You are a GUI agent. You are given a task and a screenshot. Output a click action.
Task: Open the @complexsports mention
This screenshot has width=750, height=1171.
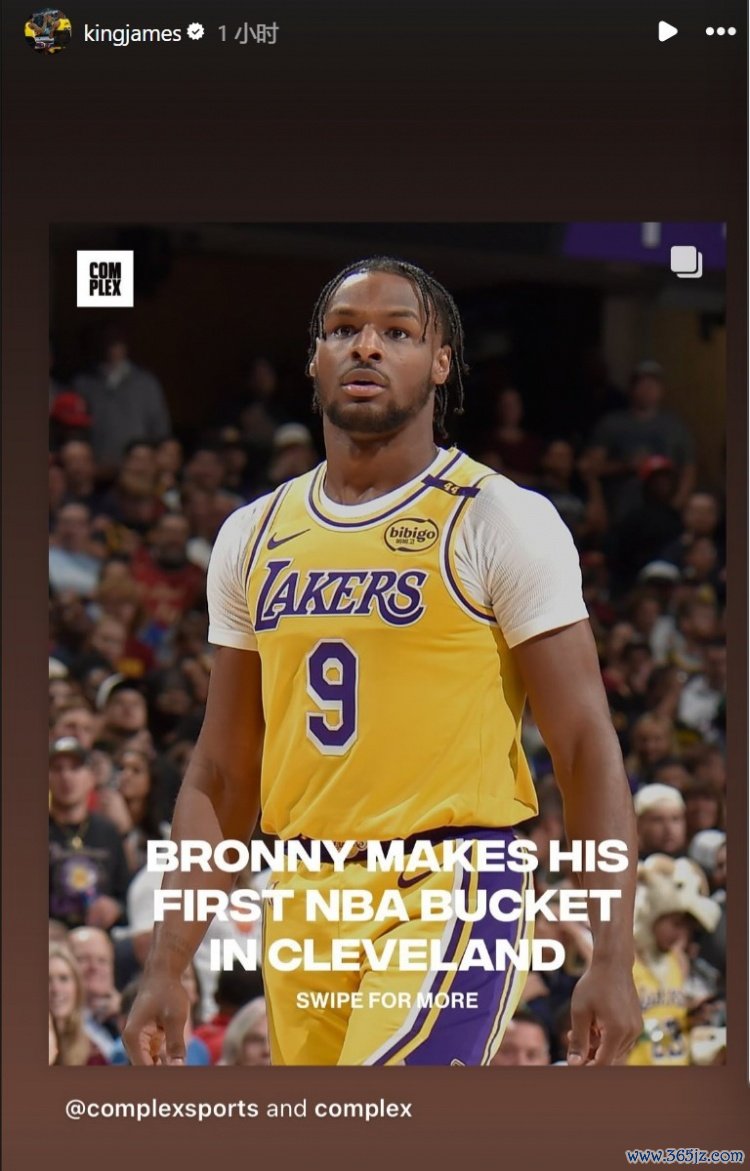tap(161, 1108)
